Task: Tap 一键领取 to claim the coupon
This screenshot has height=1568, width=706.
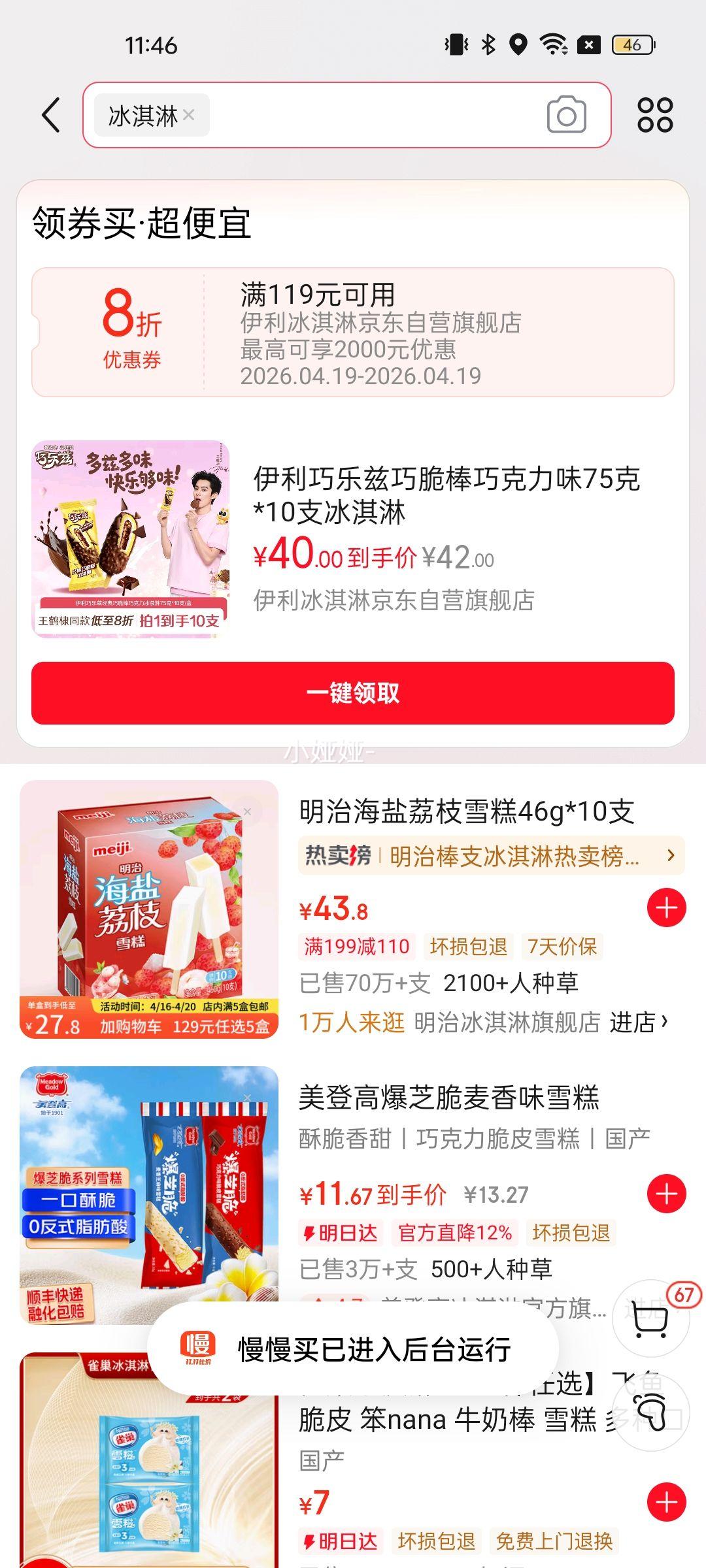Action: click(353, 694)
